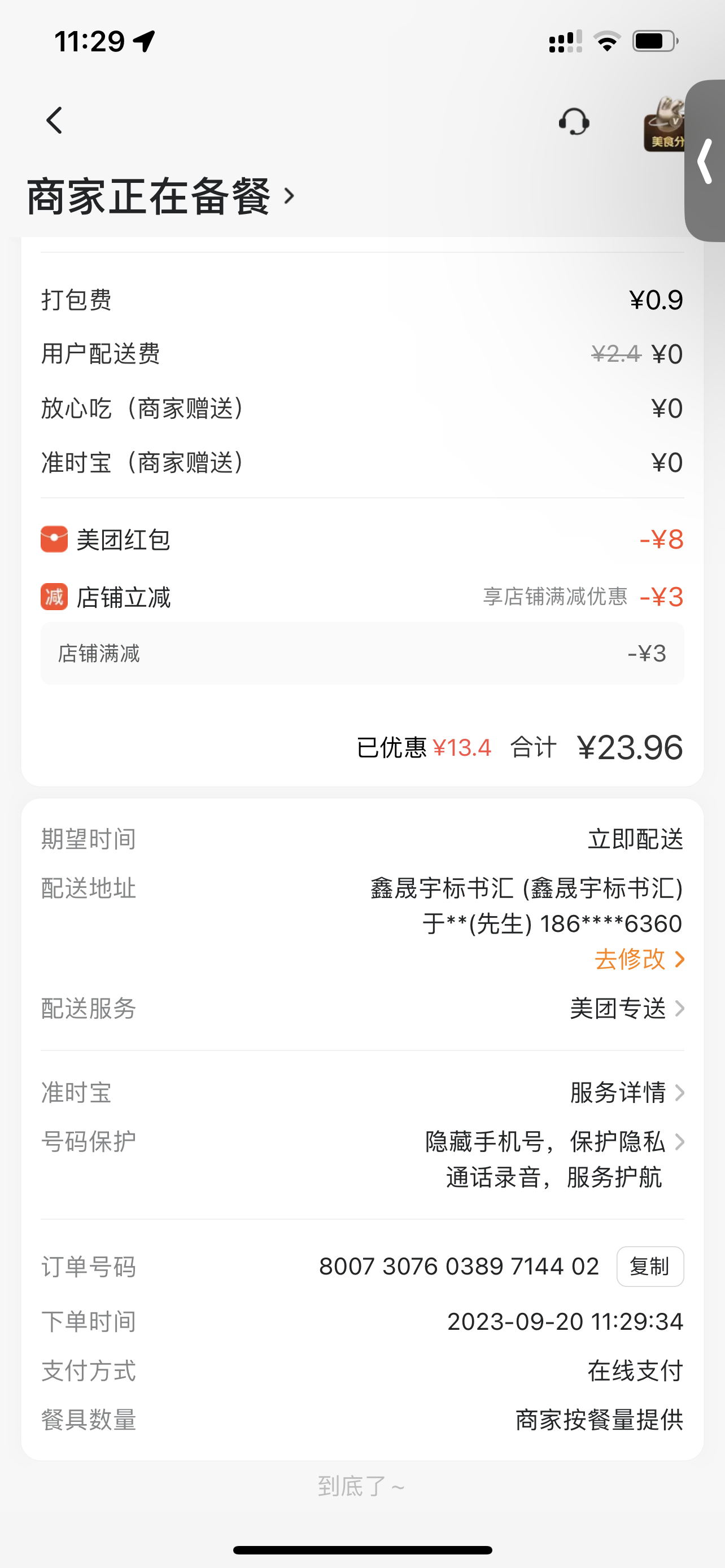The width and height of the screenshot is (725, 1568).
Task: Go back using the top-left arrow
Action: (55, 121)
